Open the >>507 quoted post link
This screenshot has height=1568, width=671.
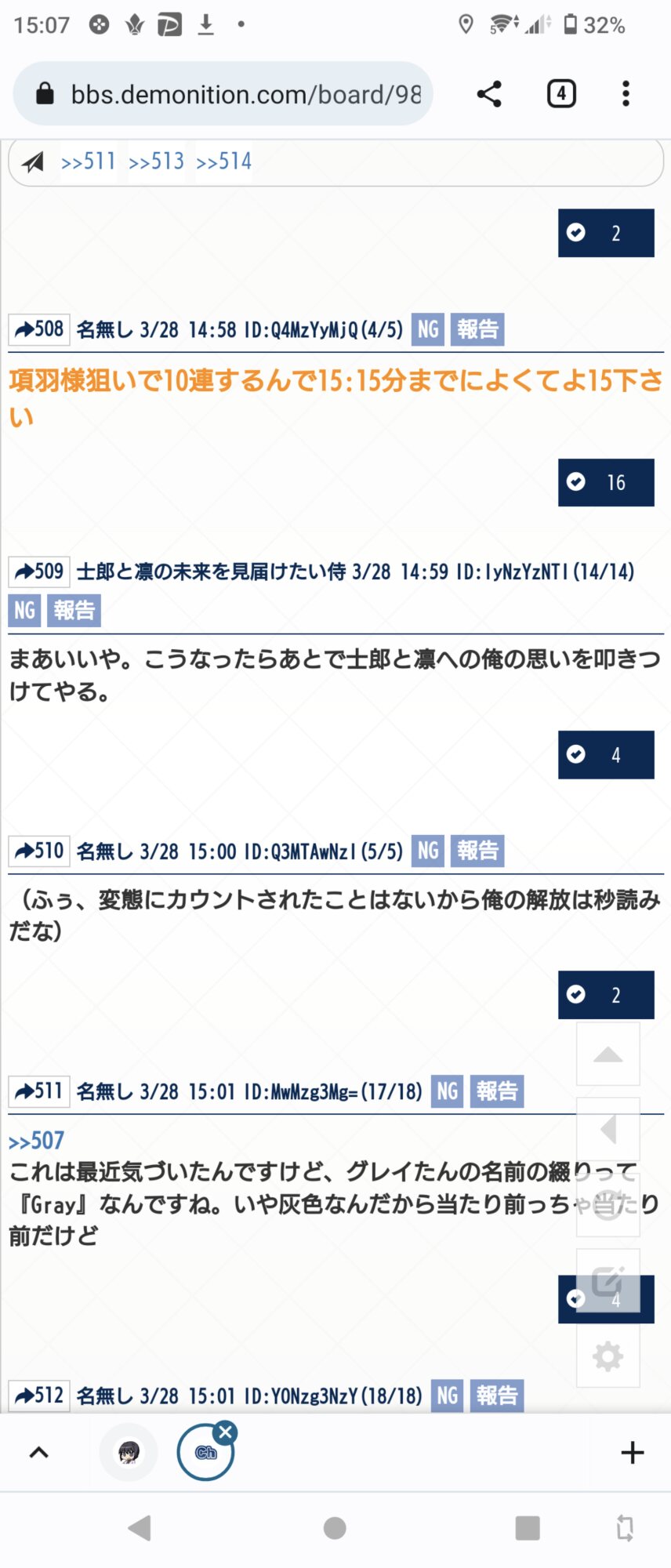(36, 1141)
